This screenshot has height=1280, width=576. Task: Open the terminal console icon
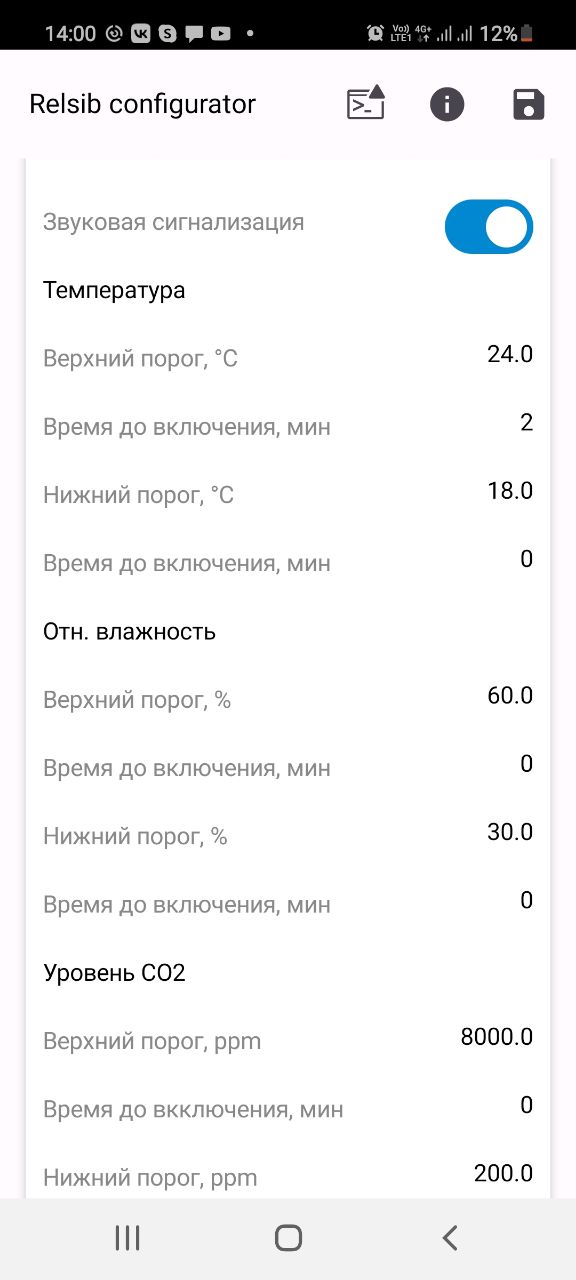tap(366, 104)
